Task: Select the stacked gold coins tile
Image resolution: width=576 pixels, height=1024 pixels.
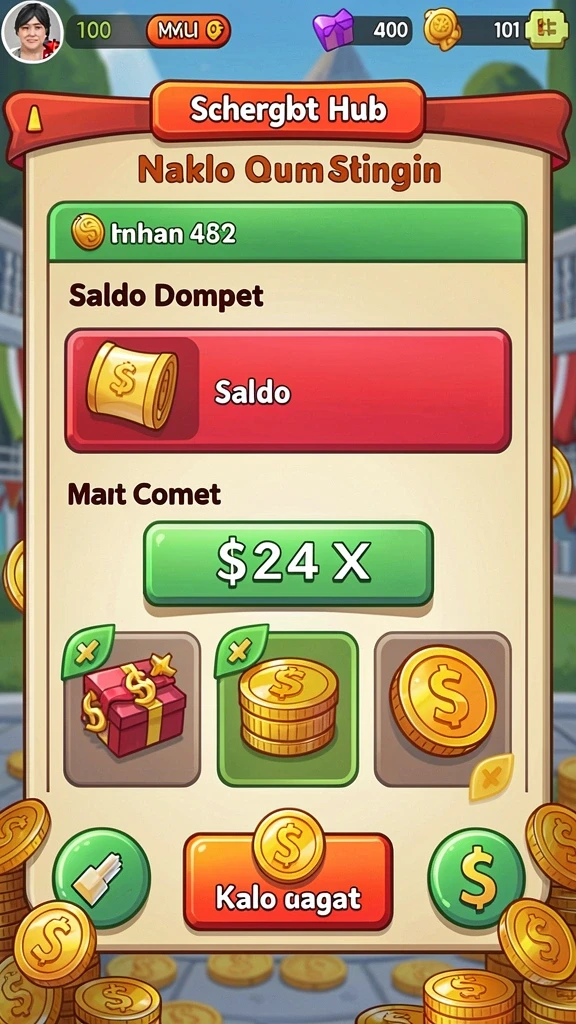Action: 287,709
